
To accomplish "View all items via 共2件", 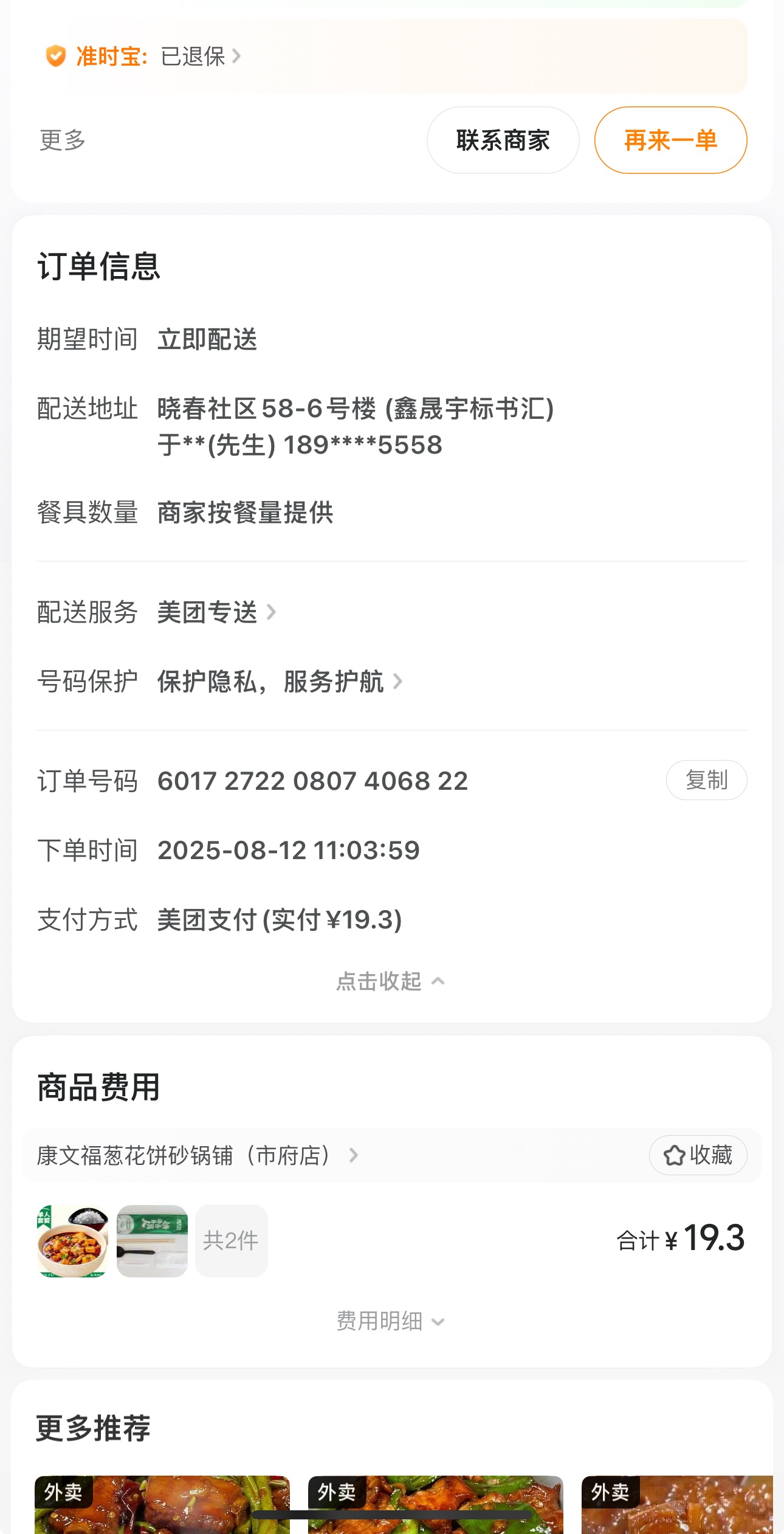I will click(231, 1241).
